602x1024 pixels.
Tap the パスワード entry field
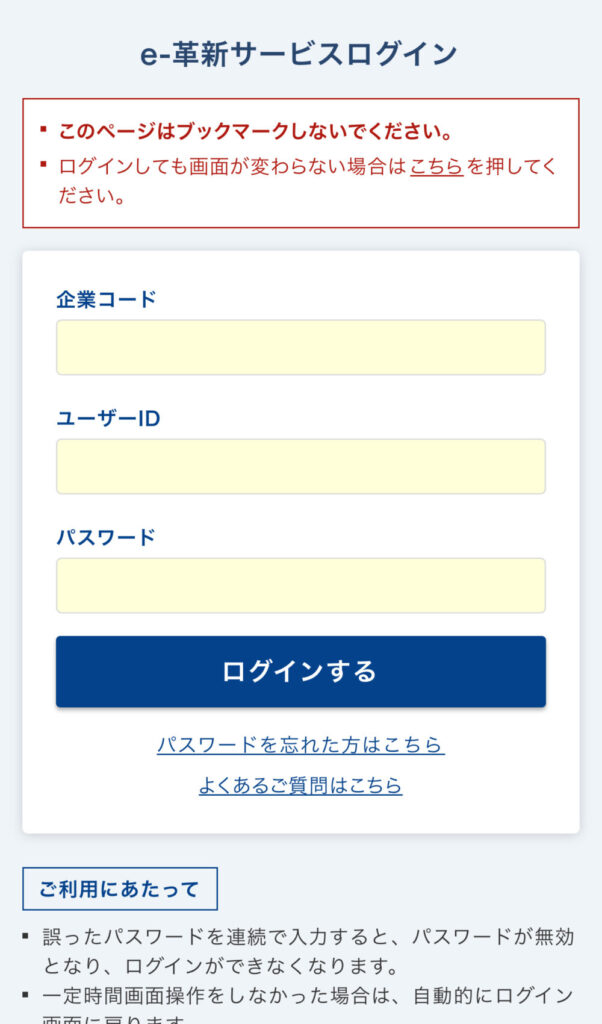click(301, 585)
